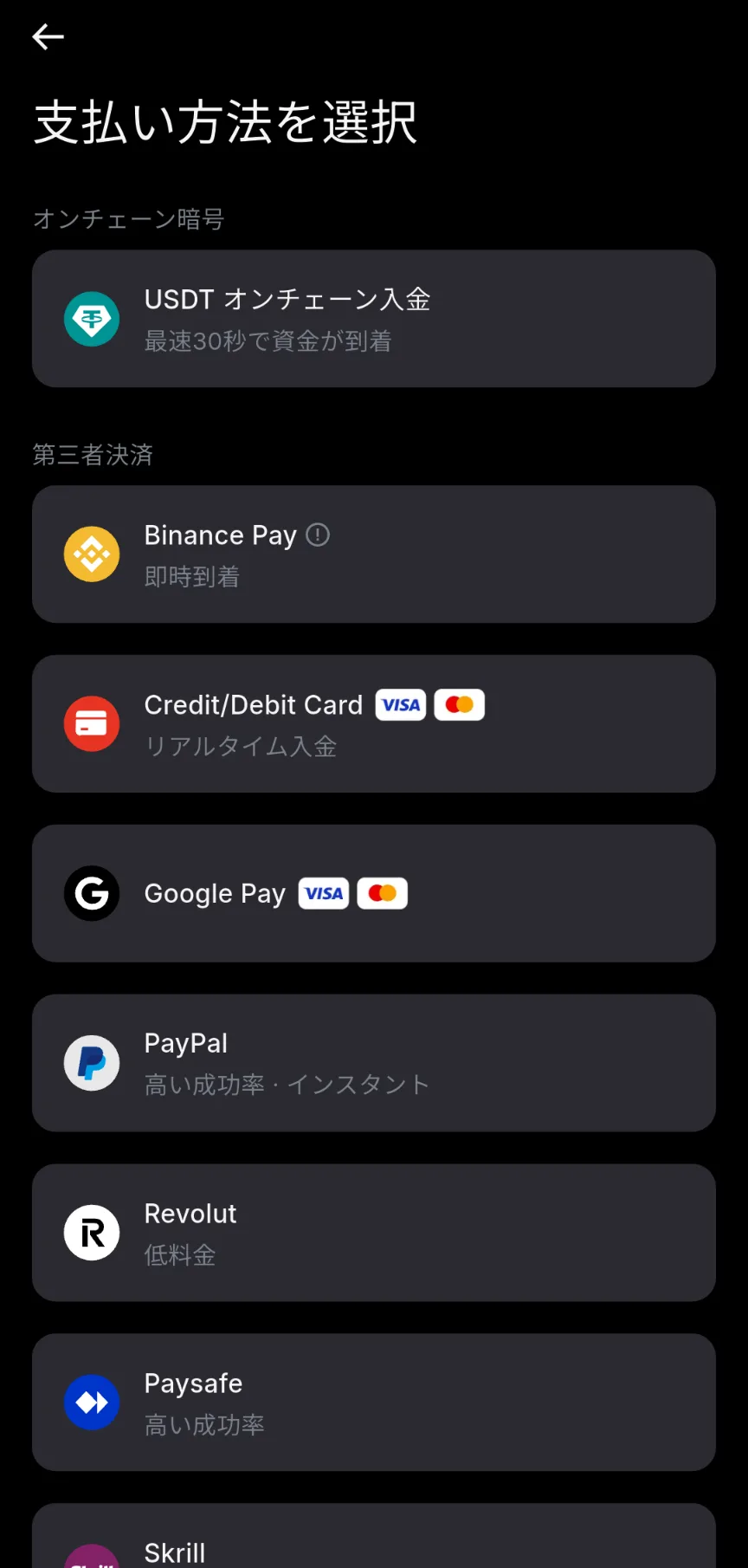Choose USDT オンチェーン入金 payment option
This screenshot has width=748, height=1568.
click(374, 319)
